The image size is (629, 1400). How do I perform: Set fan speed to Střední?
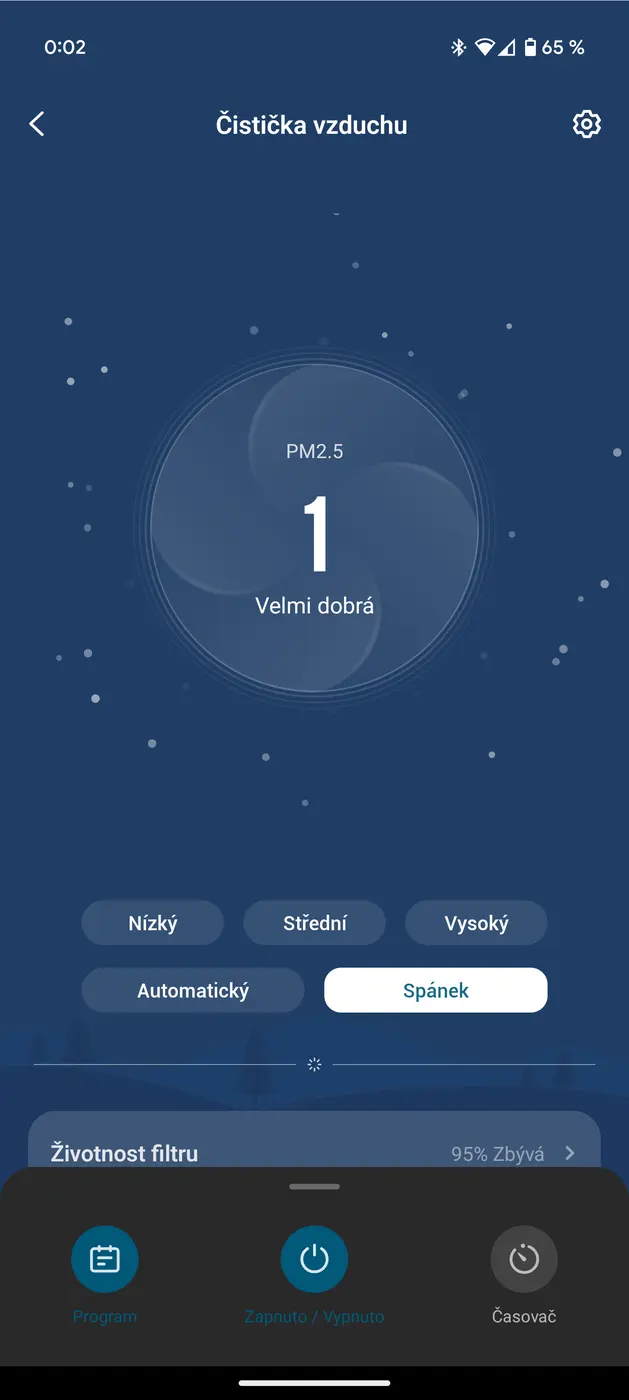[x=314, y=923]
